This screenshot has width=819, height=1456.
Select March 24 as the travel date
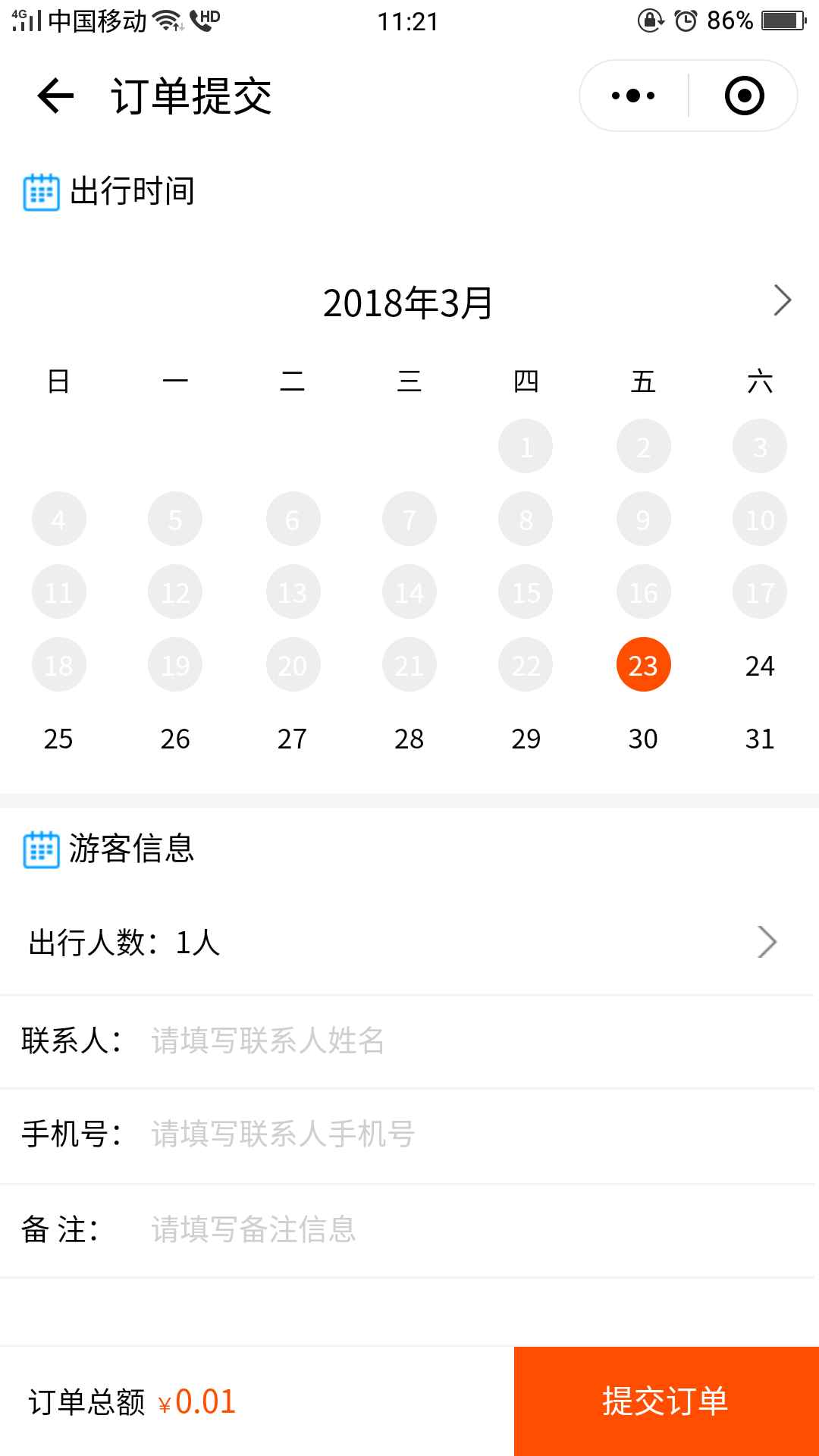coord(759,666)
